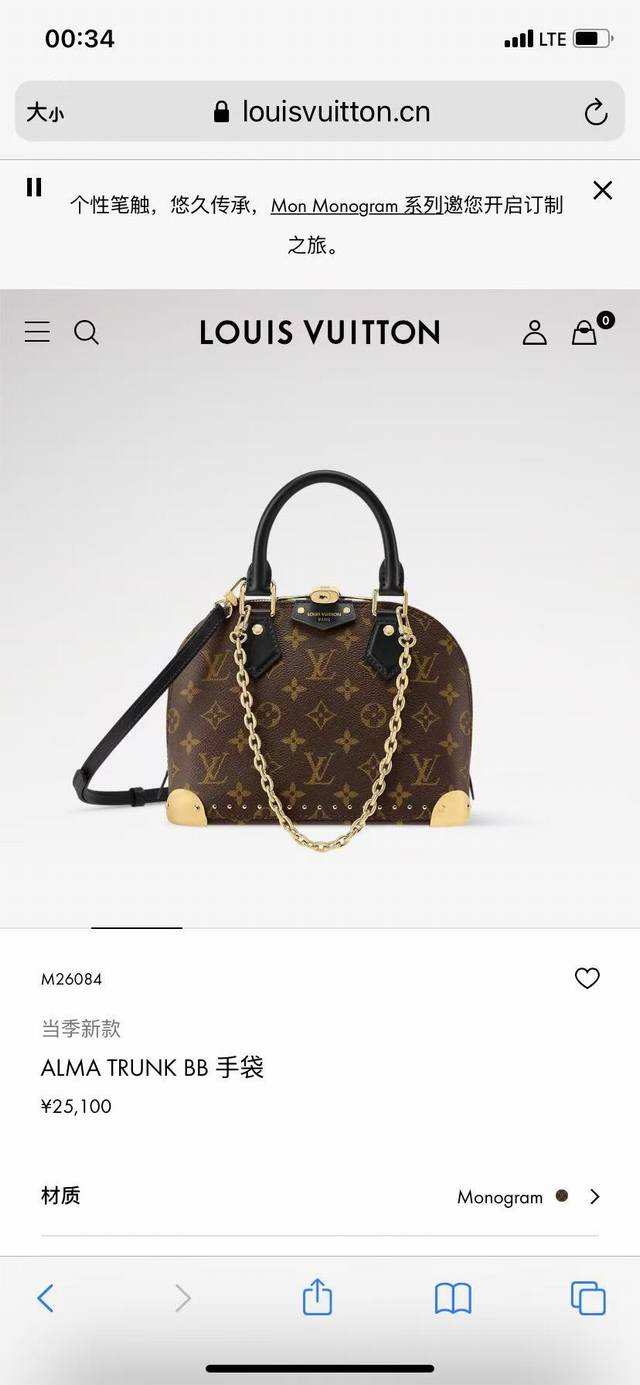Viewport: 640px width, 1385px height.
Task: Go back to the previous page
Action: pyautogui.click(x=45, y=1298)
